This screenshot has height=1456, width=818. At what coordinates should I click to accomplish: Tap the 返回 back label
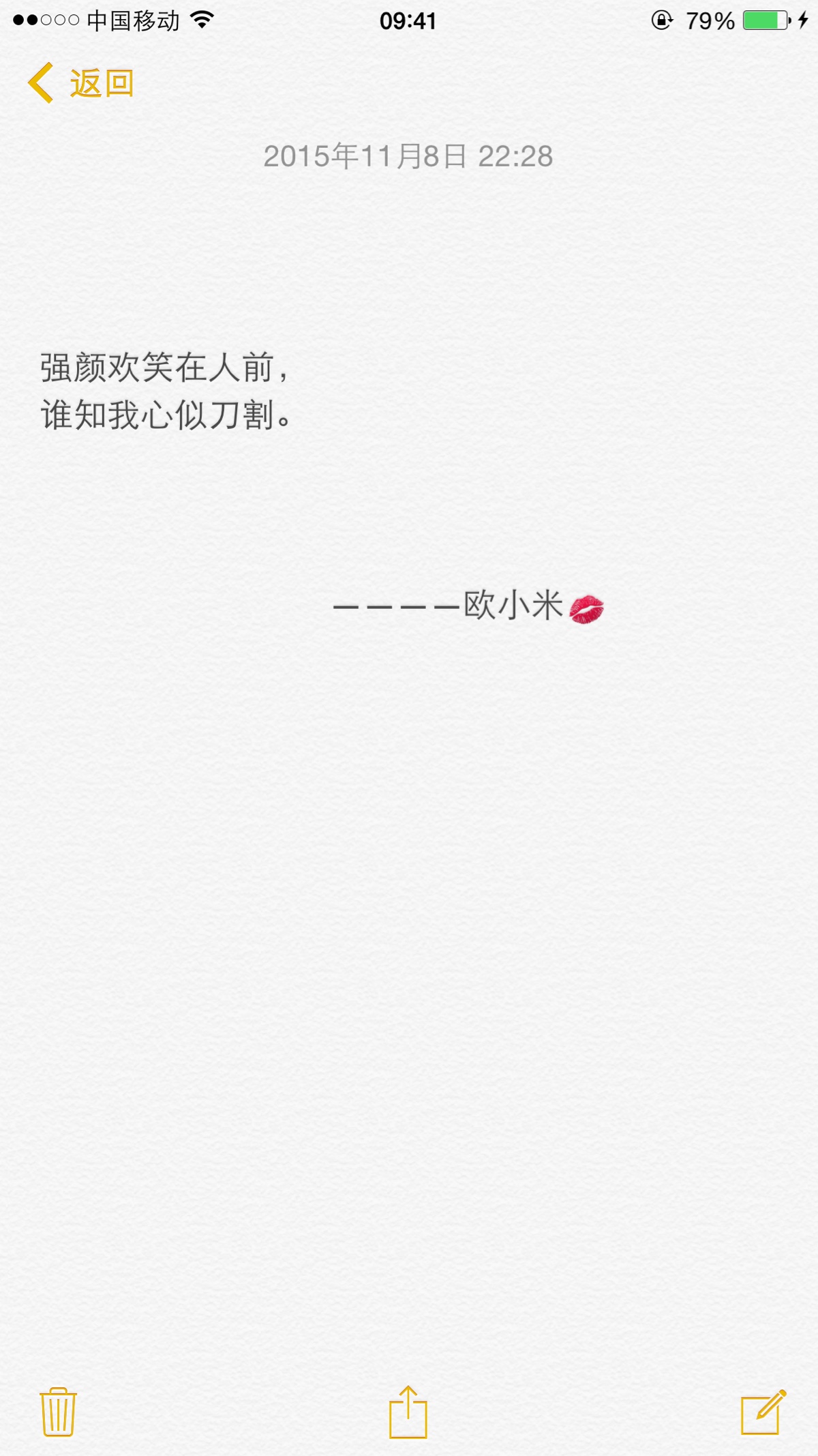[x=100, y=83]
